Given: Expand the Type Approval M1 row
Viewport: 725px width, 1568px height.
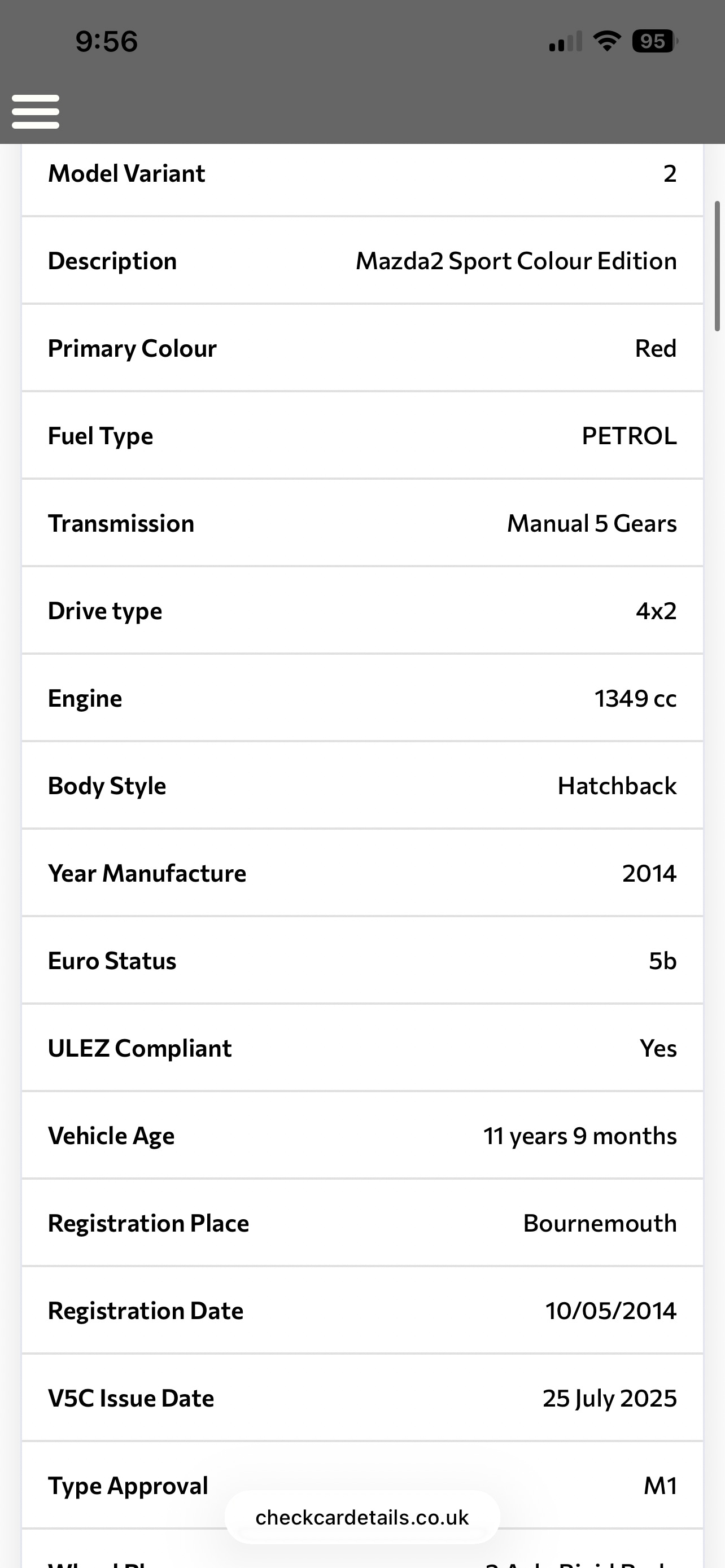Looking at the screenshot, I should pyautogui.click(x=362, y=1485).
